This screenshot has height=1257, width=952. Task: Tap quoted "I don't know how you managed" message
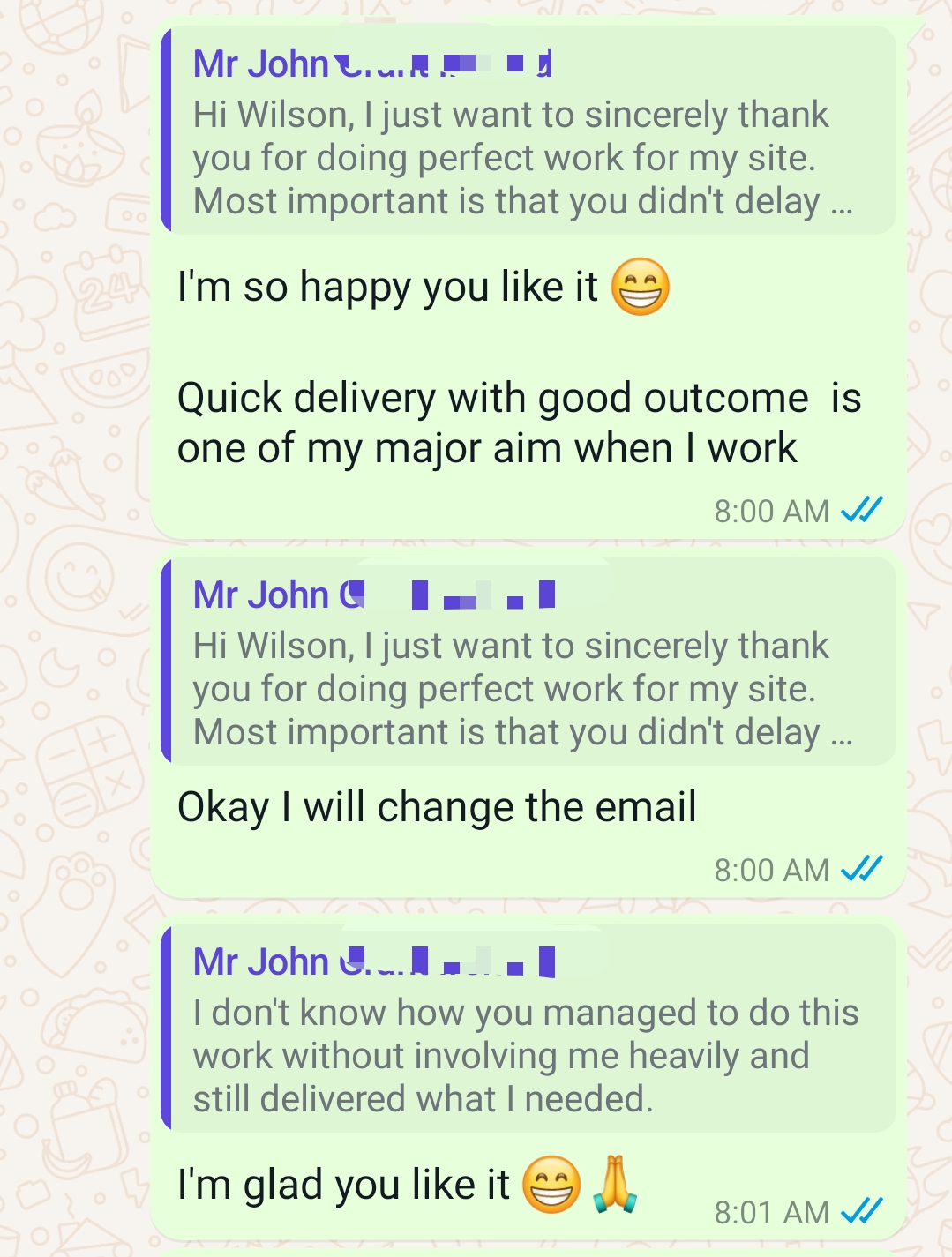(528, 1030)
